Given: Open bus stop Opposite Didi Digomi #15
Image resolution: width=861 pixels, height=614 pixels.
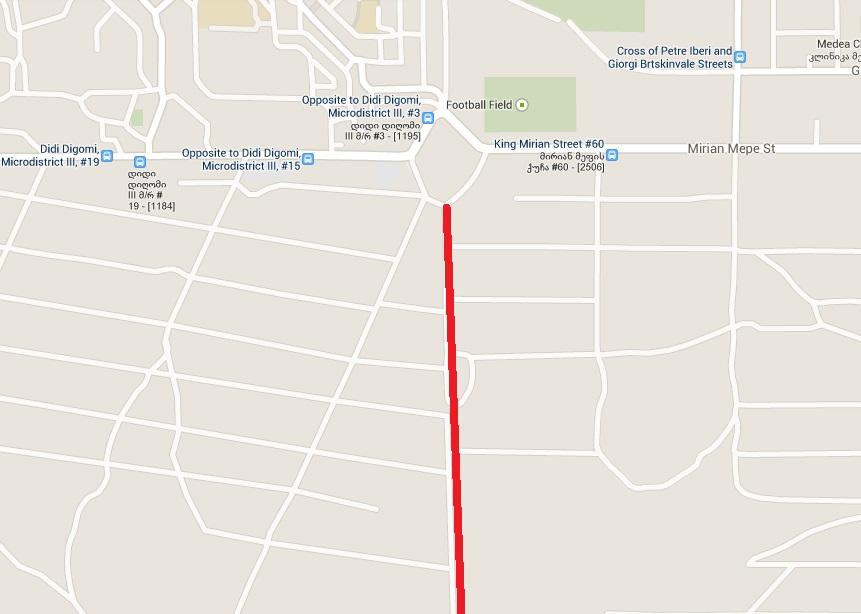Looking at the screenshot, I should click(x=308, y=159).
